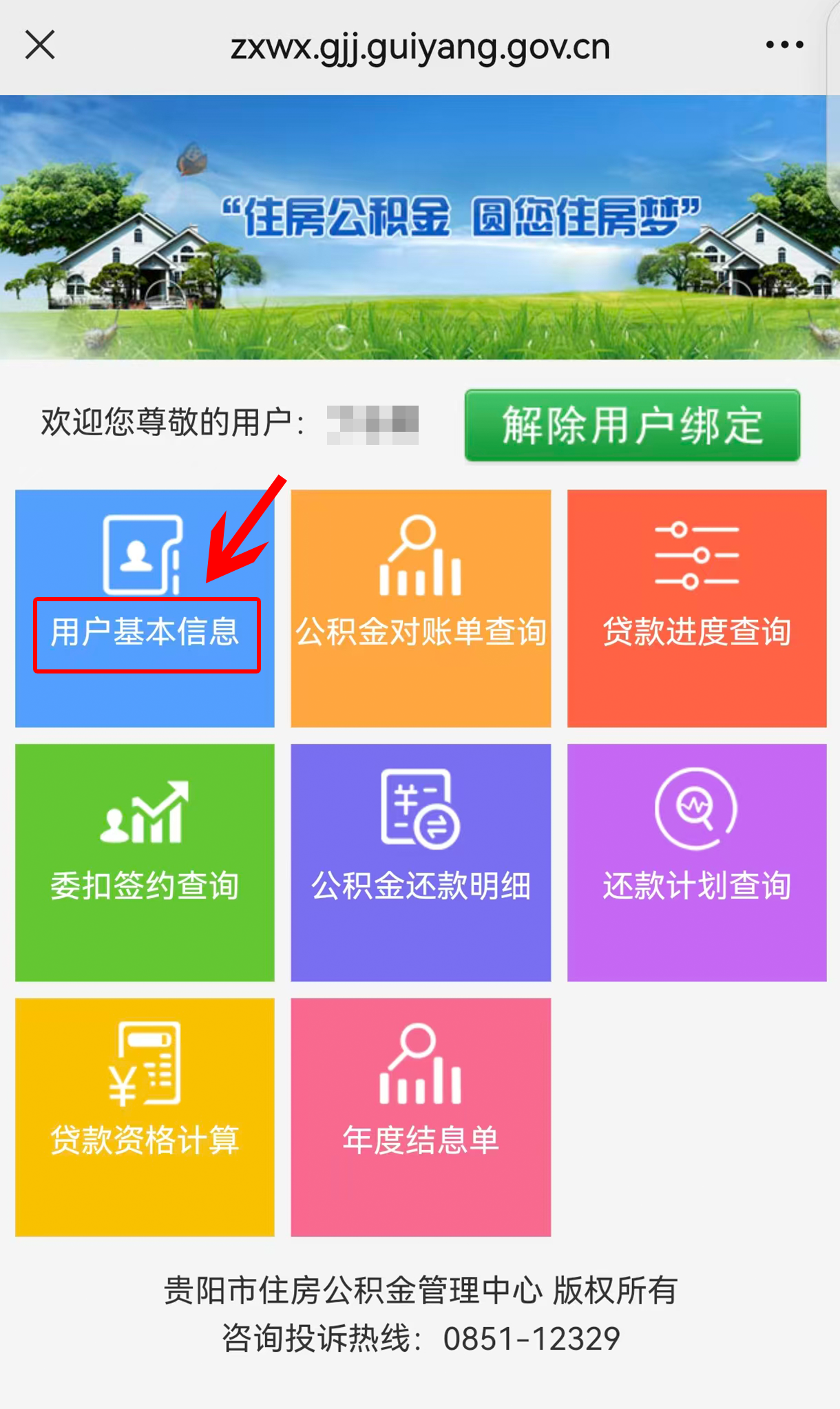
Task: Select the 委扣签约查询 tile
Action: [x=145, y=862]
